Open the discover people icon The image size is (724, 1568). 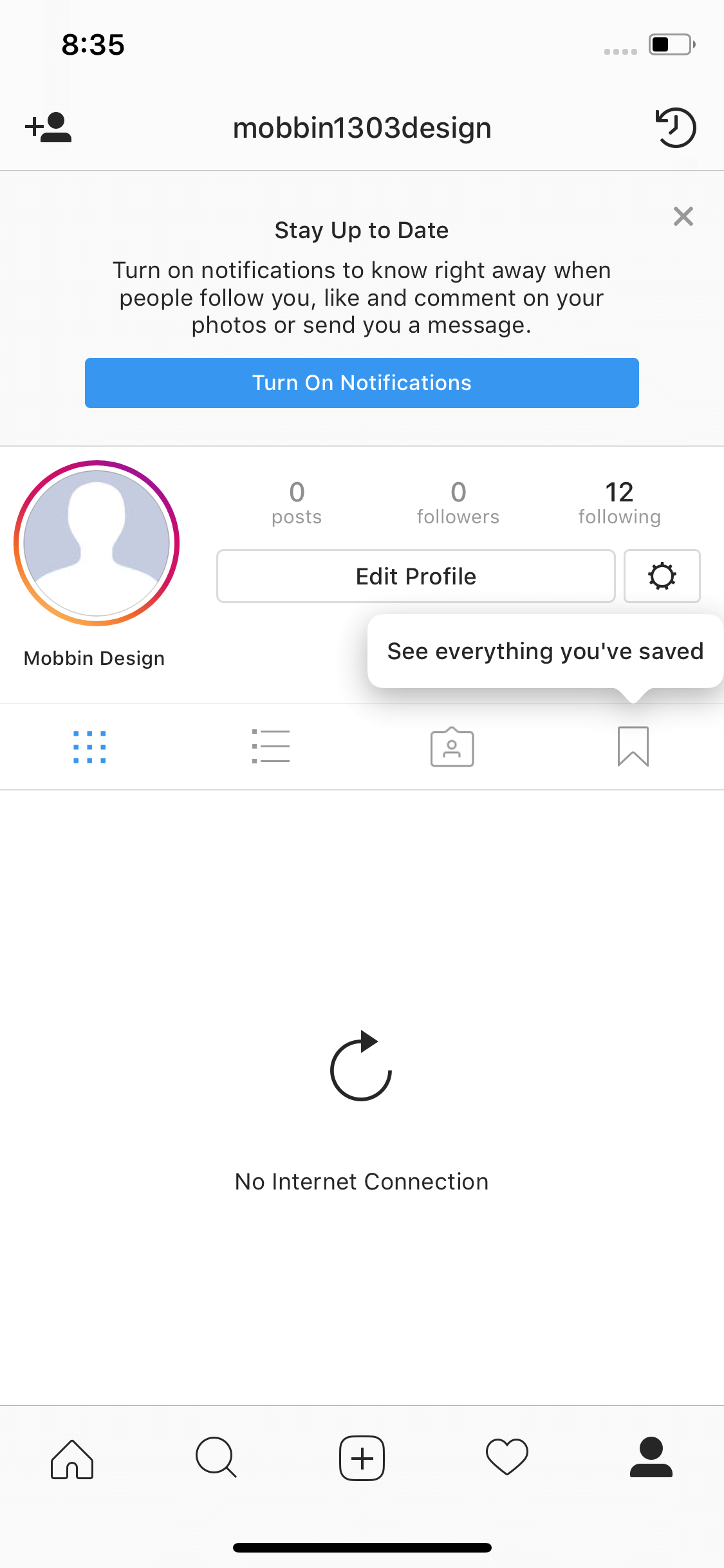(48, 127)
